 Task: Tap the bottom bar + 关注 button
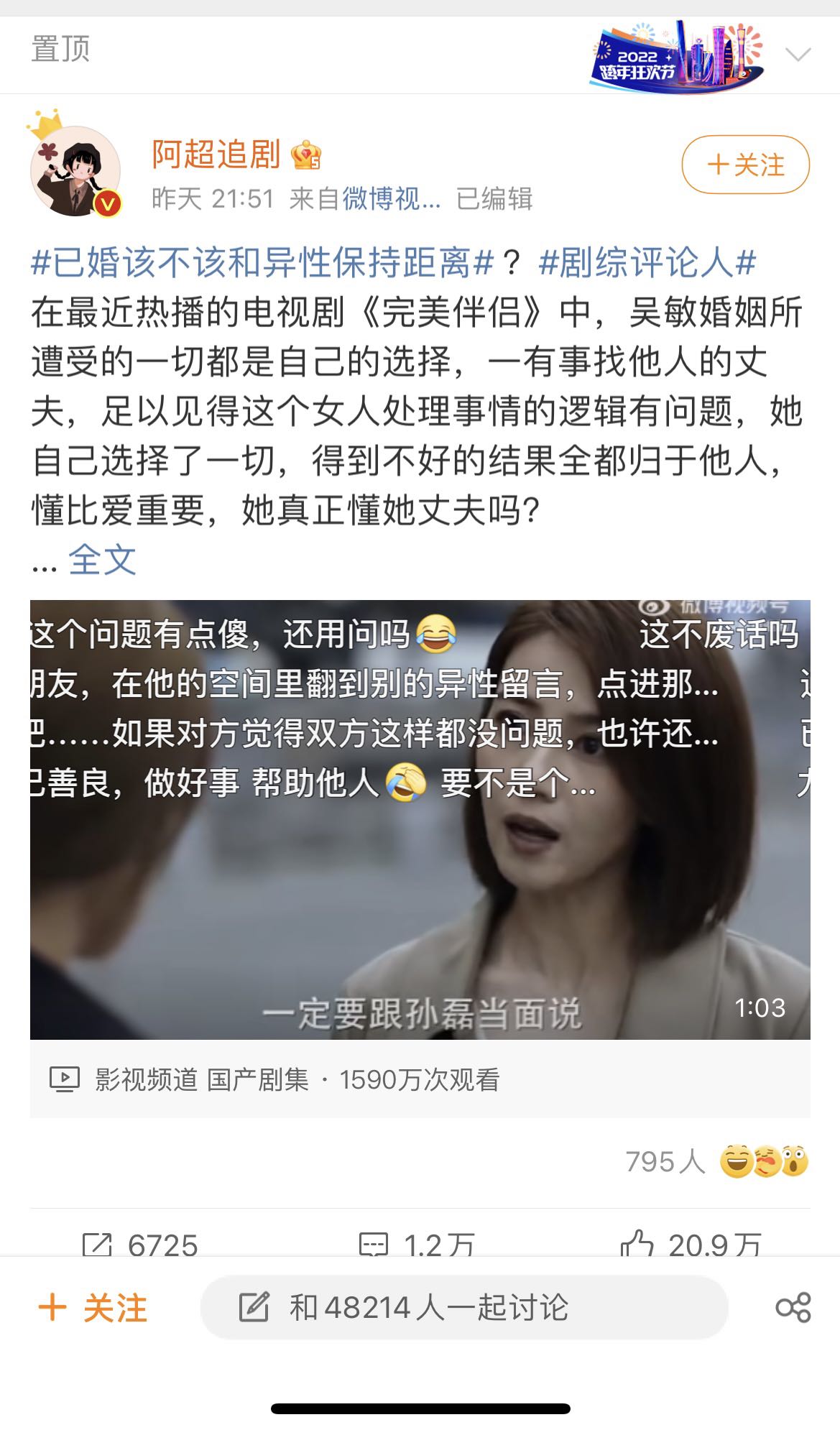pos(93,1307)
